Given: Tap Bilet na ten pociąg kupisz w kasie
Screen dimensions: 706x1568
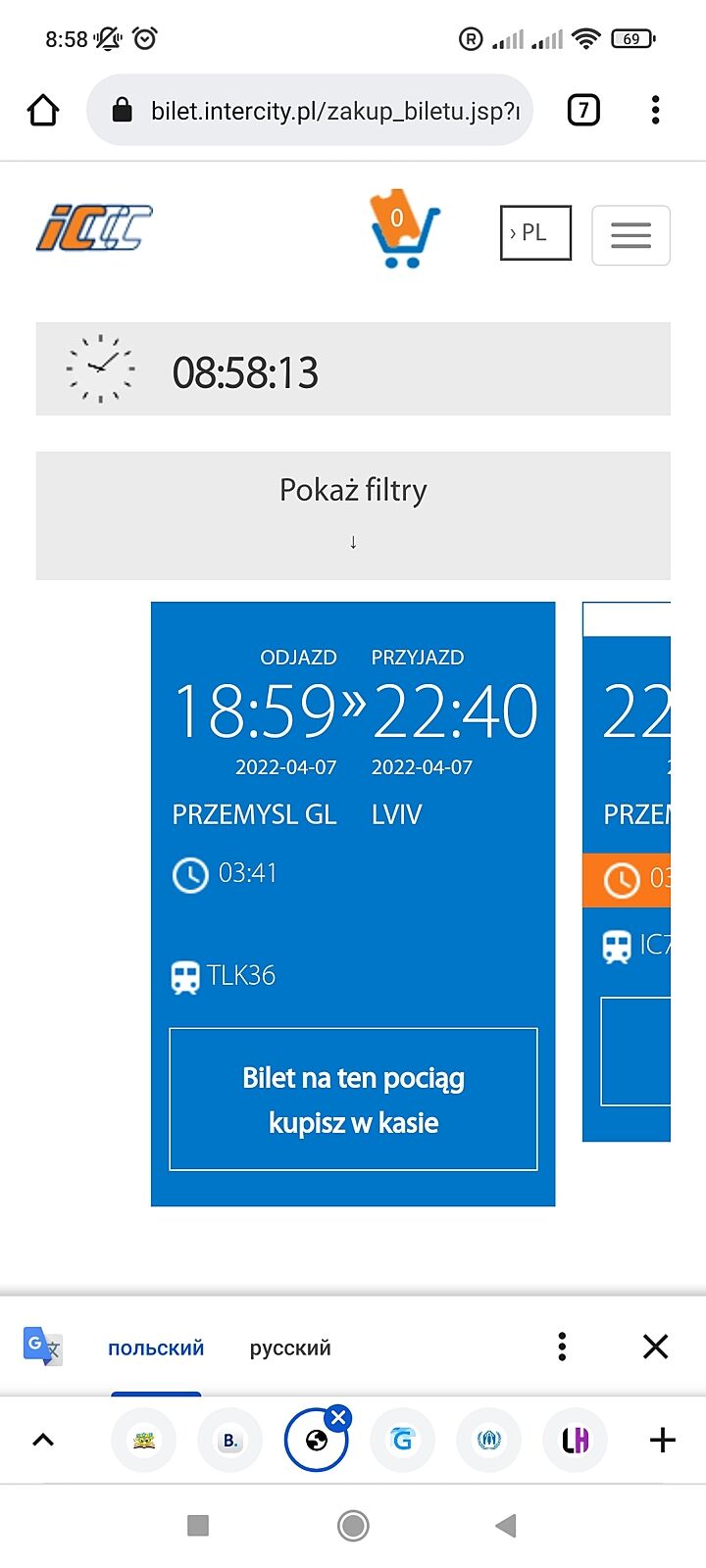Looking at the screenshot, I should (353, 1100).
